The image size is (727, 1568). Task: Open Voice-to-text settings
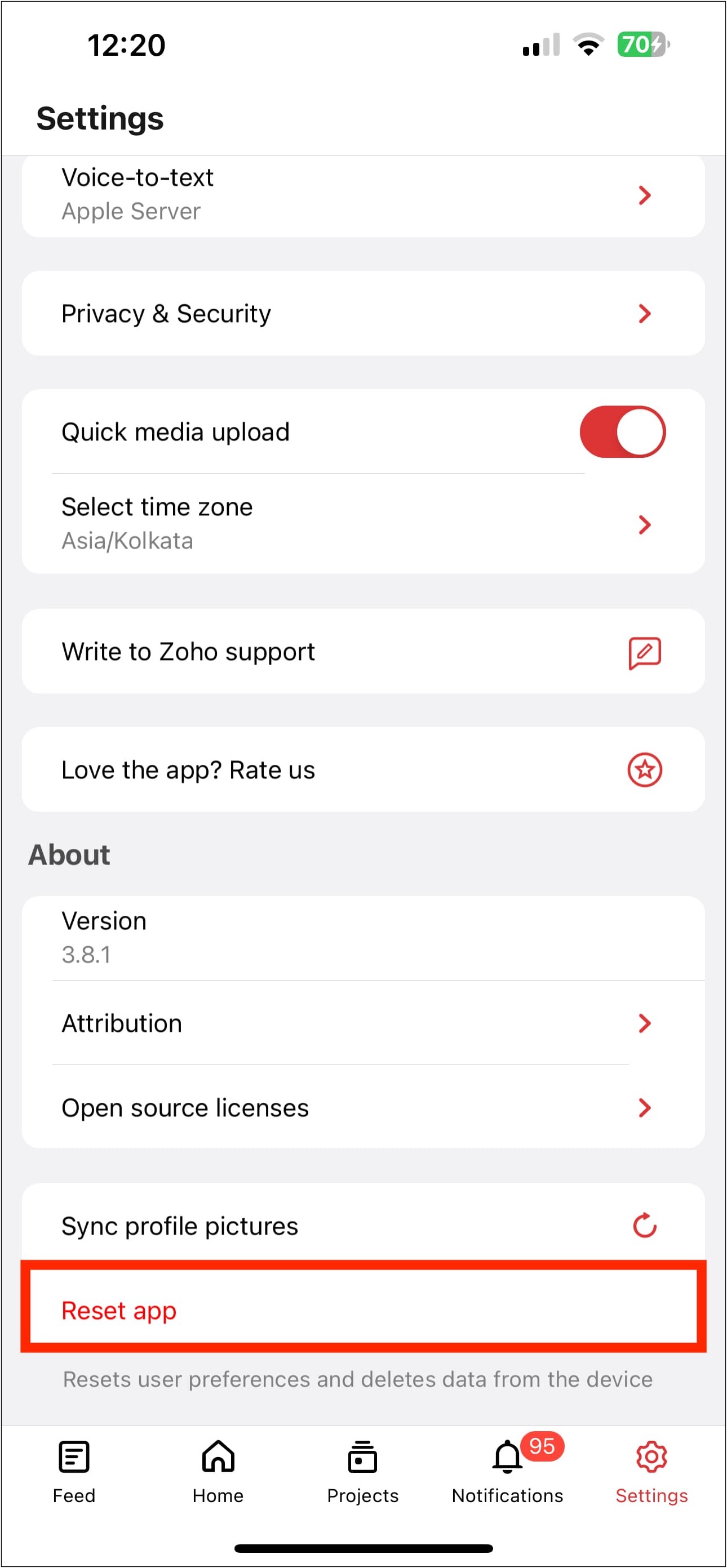(363, 195)
